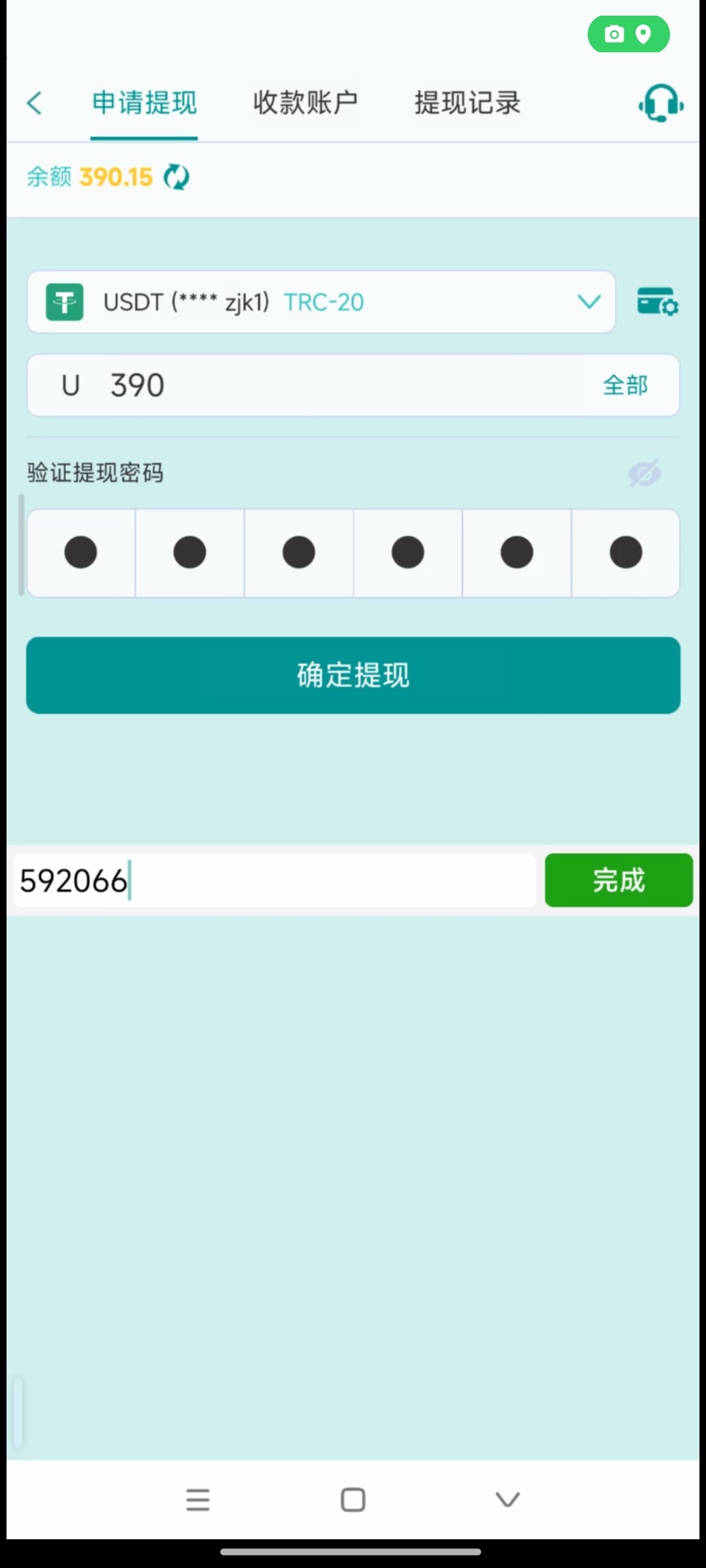Contact customer service via headset icon
Viewport: 706px width, 1568px height.
660,103
